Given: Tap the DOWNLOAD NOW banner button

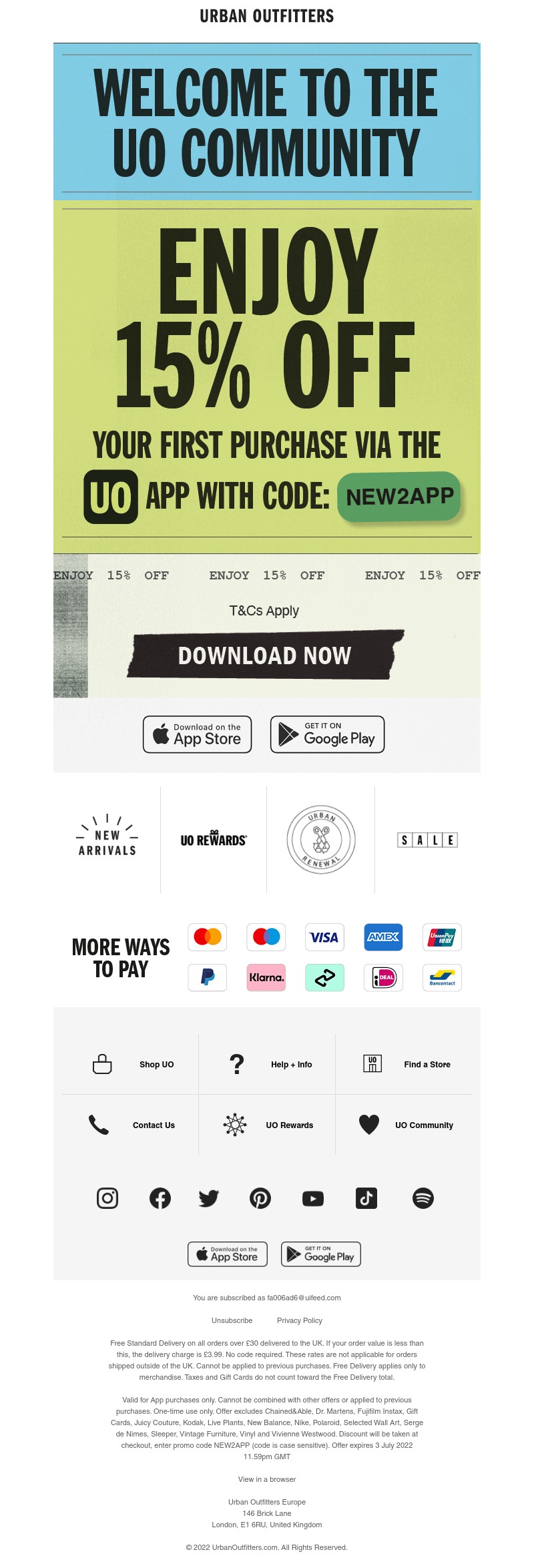Looking at the screenshot, I should point(265,655).
